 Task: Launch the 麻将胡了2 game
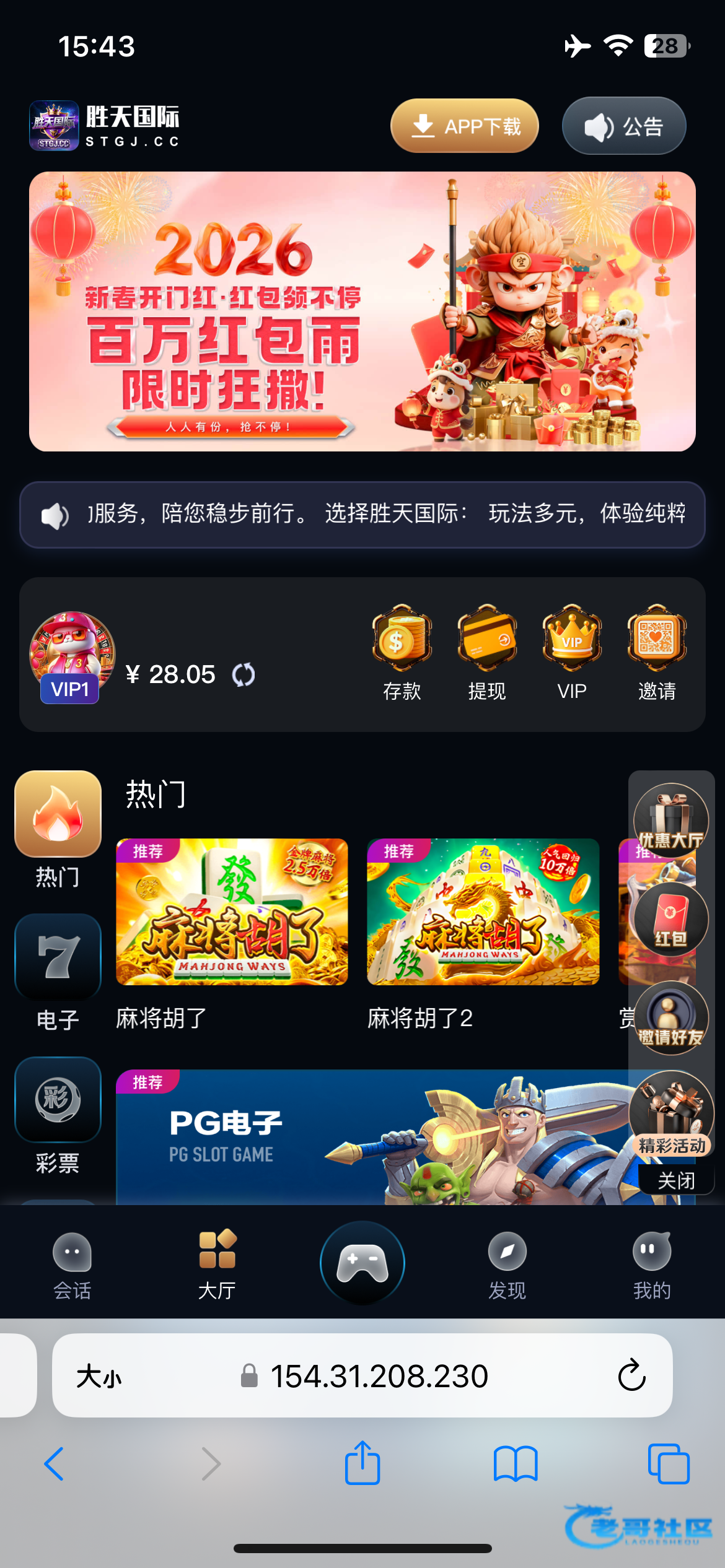pos(483,912)
